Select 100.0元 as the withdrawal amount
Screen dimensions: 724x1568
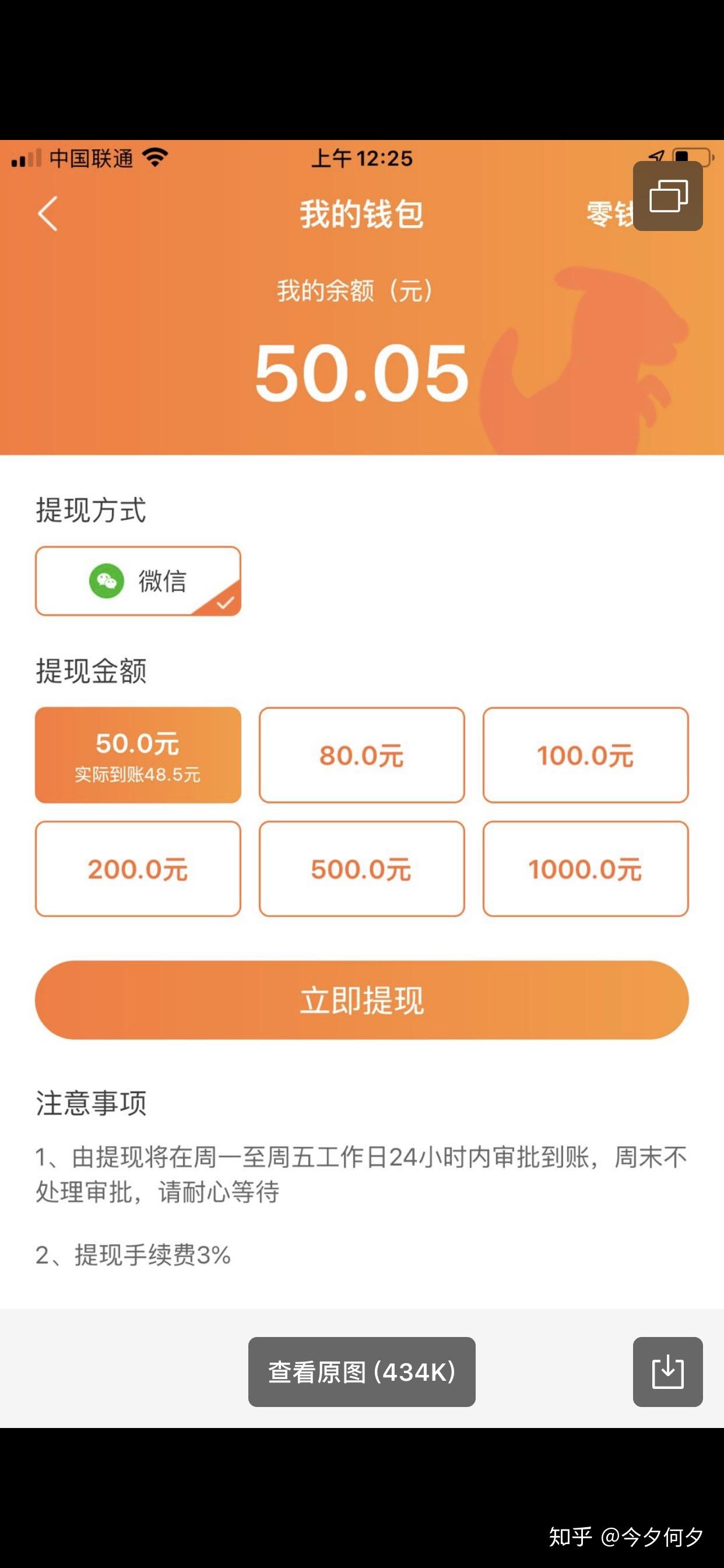tap(586, 755)
